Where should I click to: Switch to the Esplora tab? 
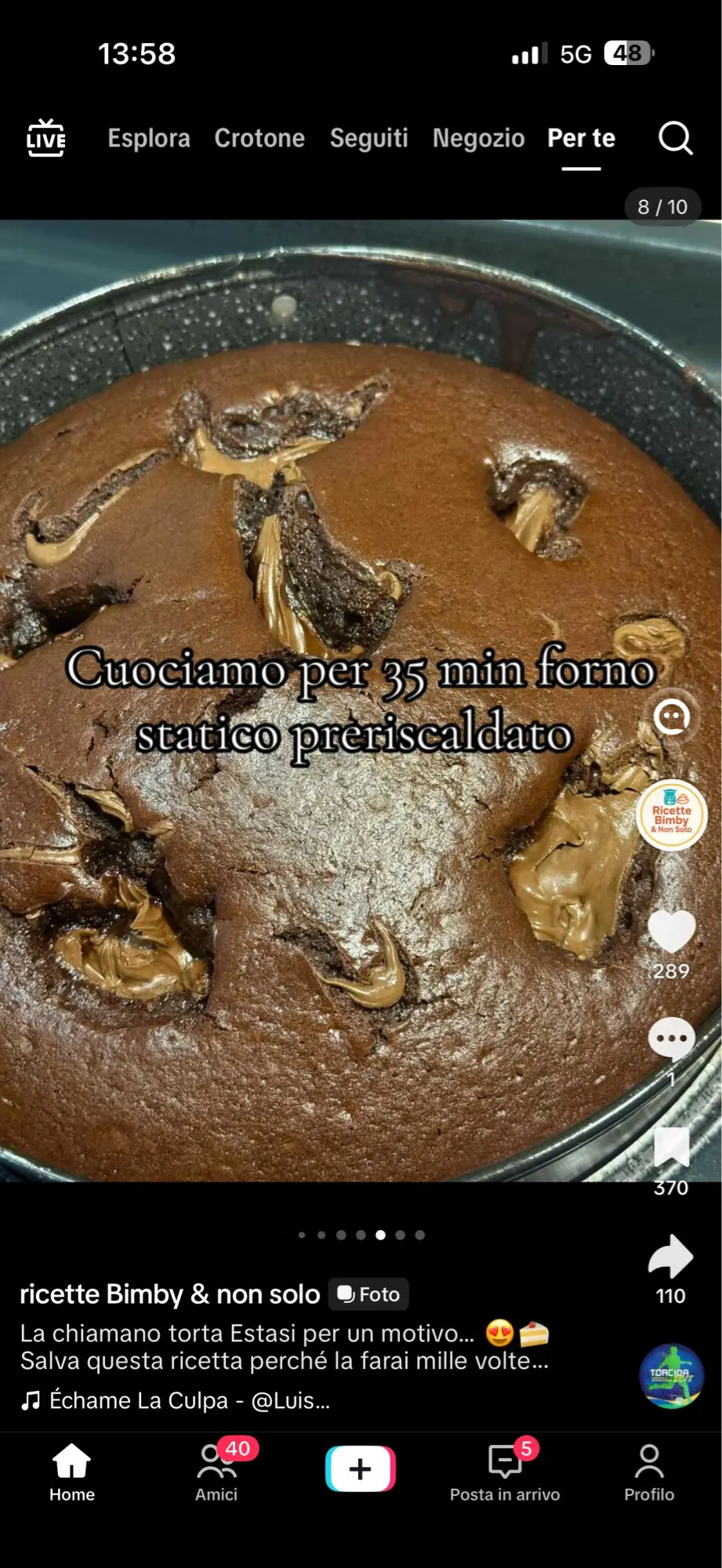[x=149, y=138]
